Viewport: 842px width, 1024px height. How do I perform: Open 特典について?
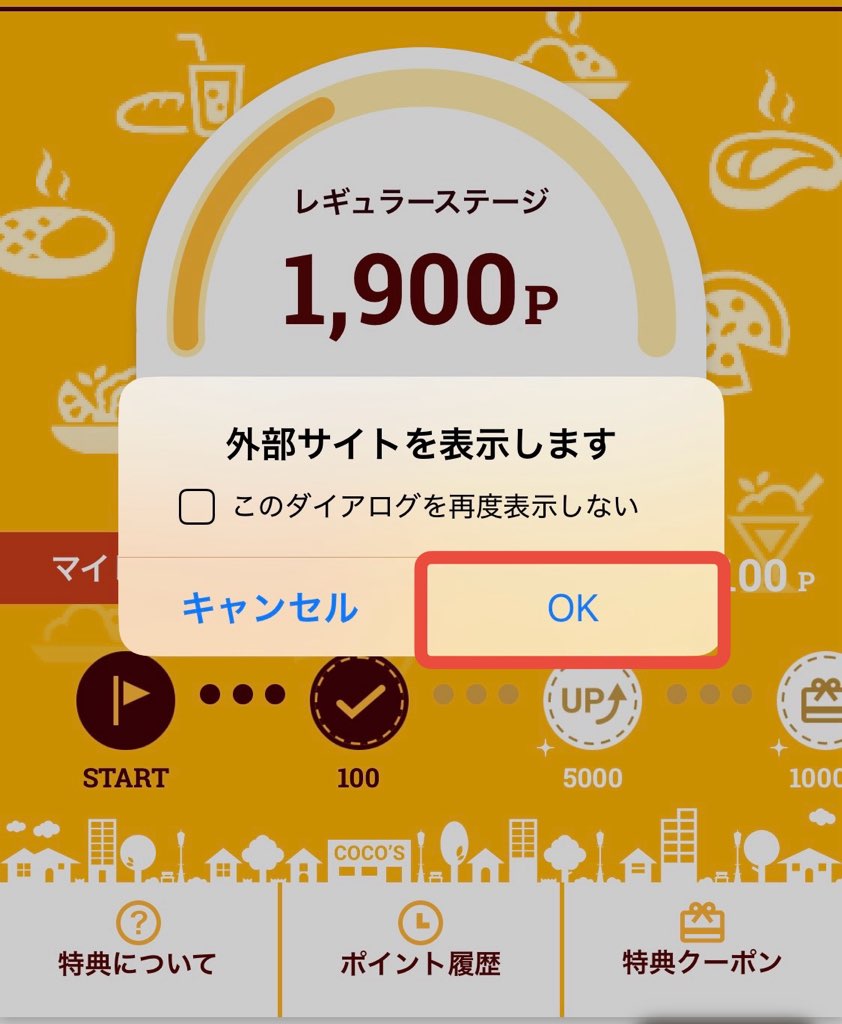(138, 945)
